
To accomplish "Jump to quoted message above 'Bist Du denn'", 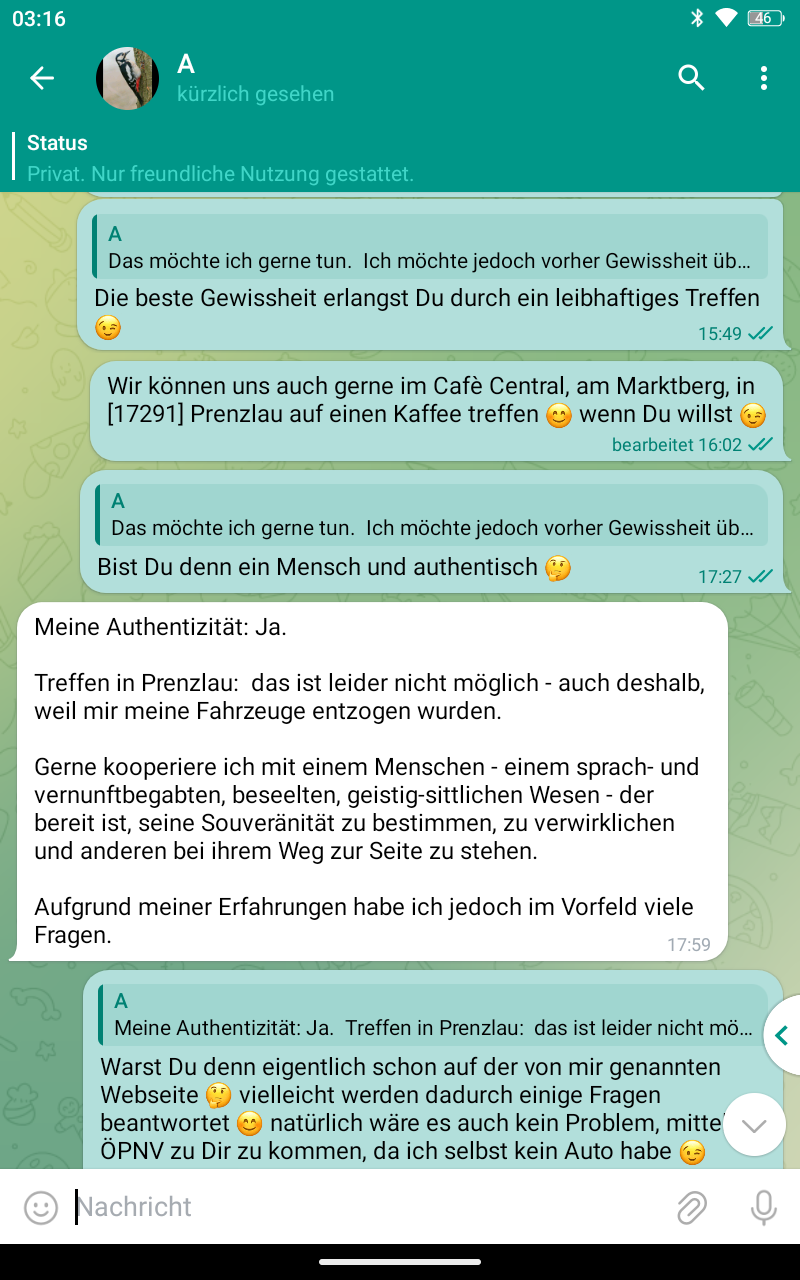I will pos(430,515).
